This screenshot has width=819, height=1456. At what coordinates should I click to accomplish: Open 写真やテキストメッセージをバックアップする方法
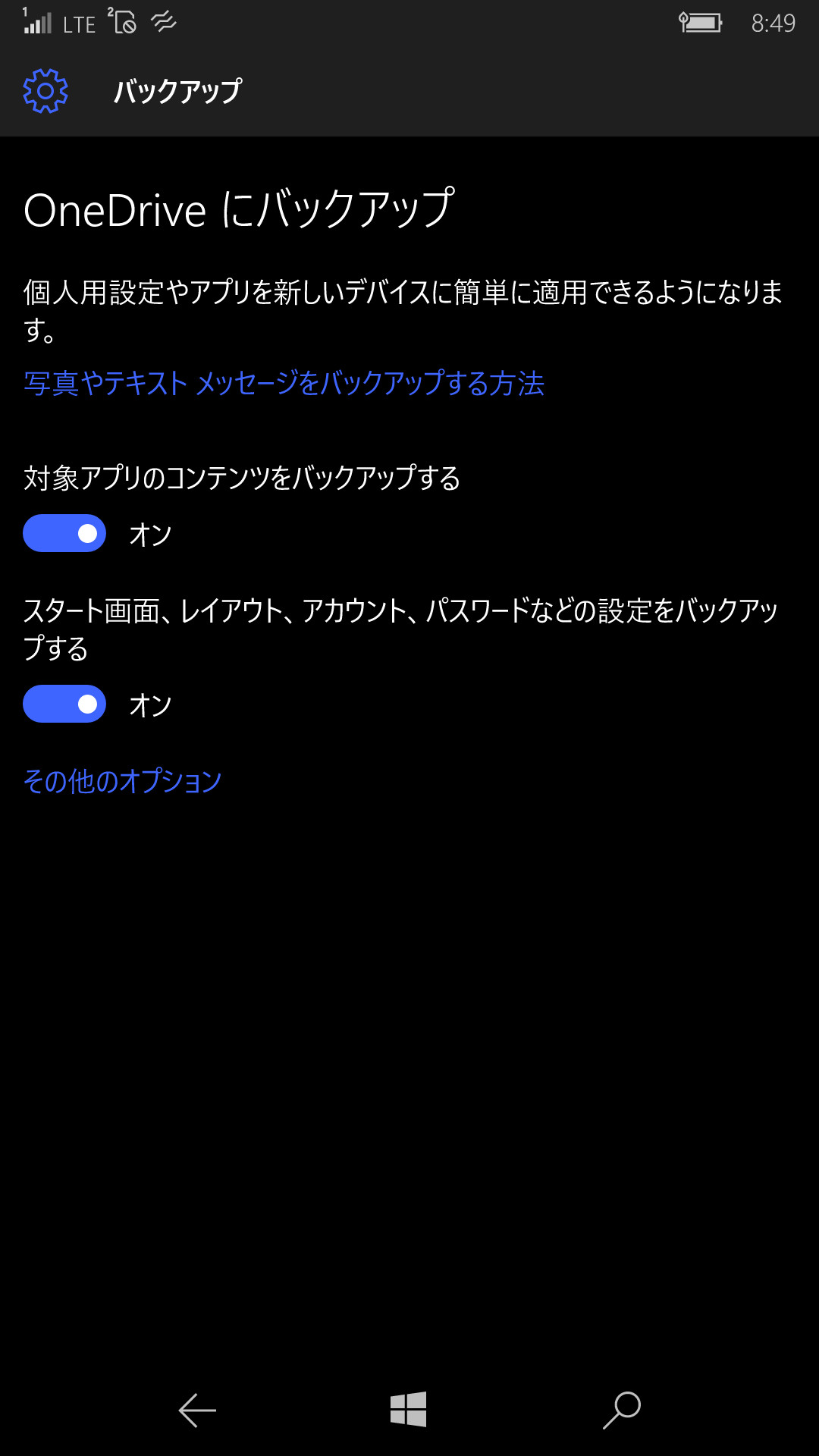pyautogui.click(x=286, y=385)
